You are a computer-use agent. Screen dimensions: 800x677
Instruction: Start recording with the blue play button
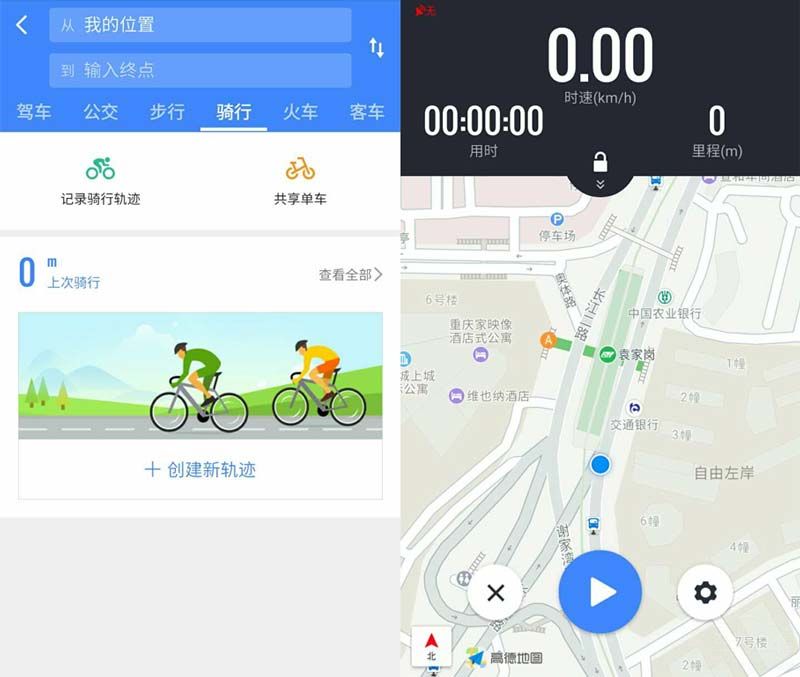click(x=600, y=592)
